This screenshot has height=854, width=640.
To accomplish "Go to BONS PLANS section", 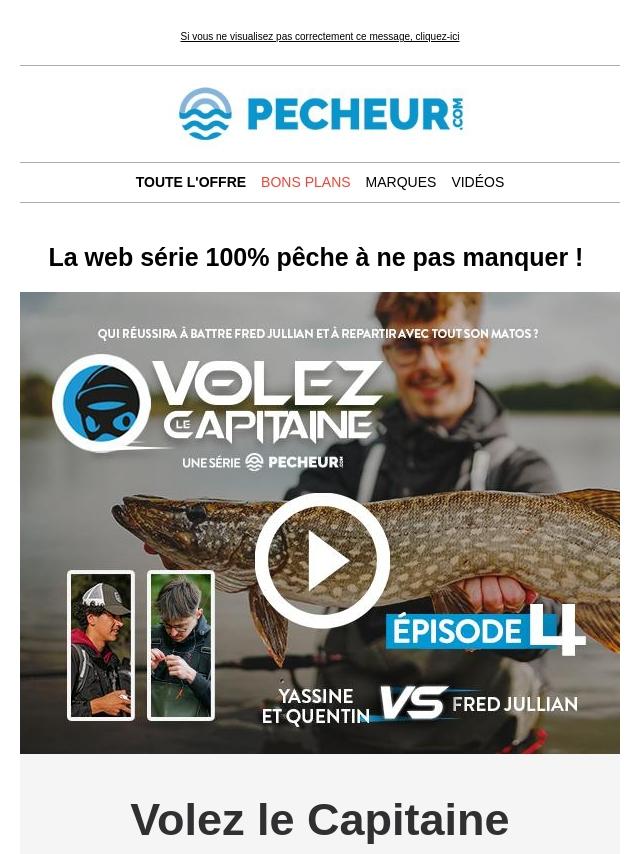I will pos(305,182).
